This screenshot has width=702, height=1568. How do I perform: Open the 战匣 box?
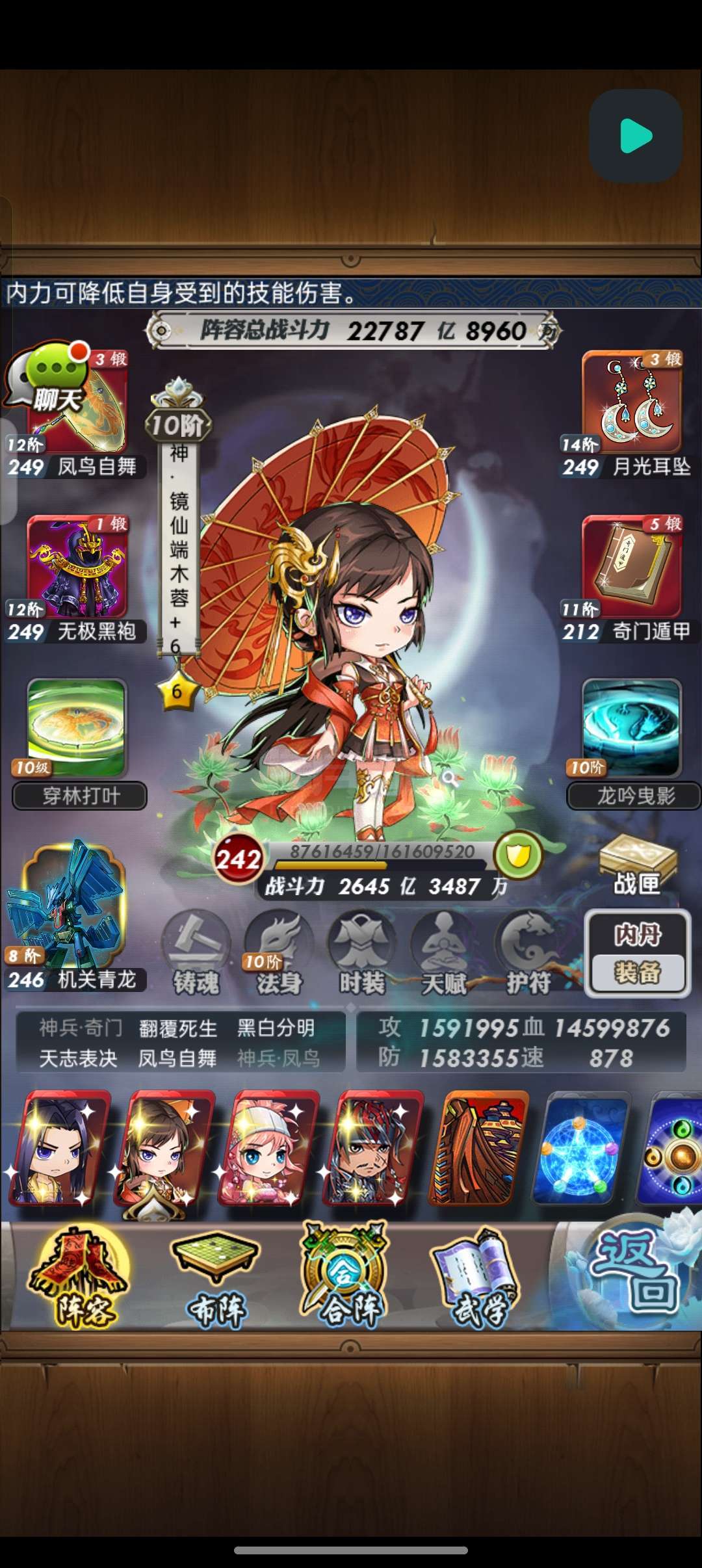(x=637, y=866)
